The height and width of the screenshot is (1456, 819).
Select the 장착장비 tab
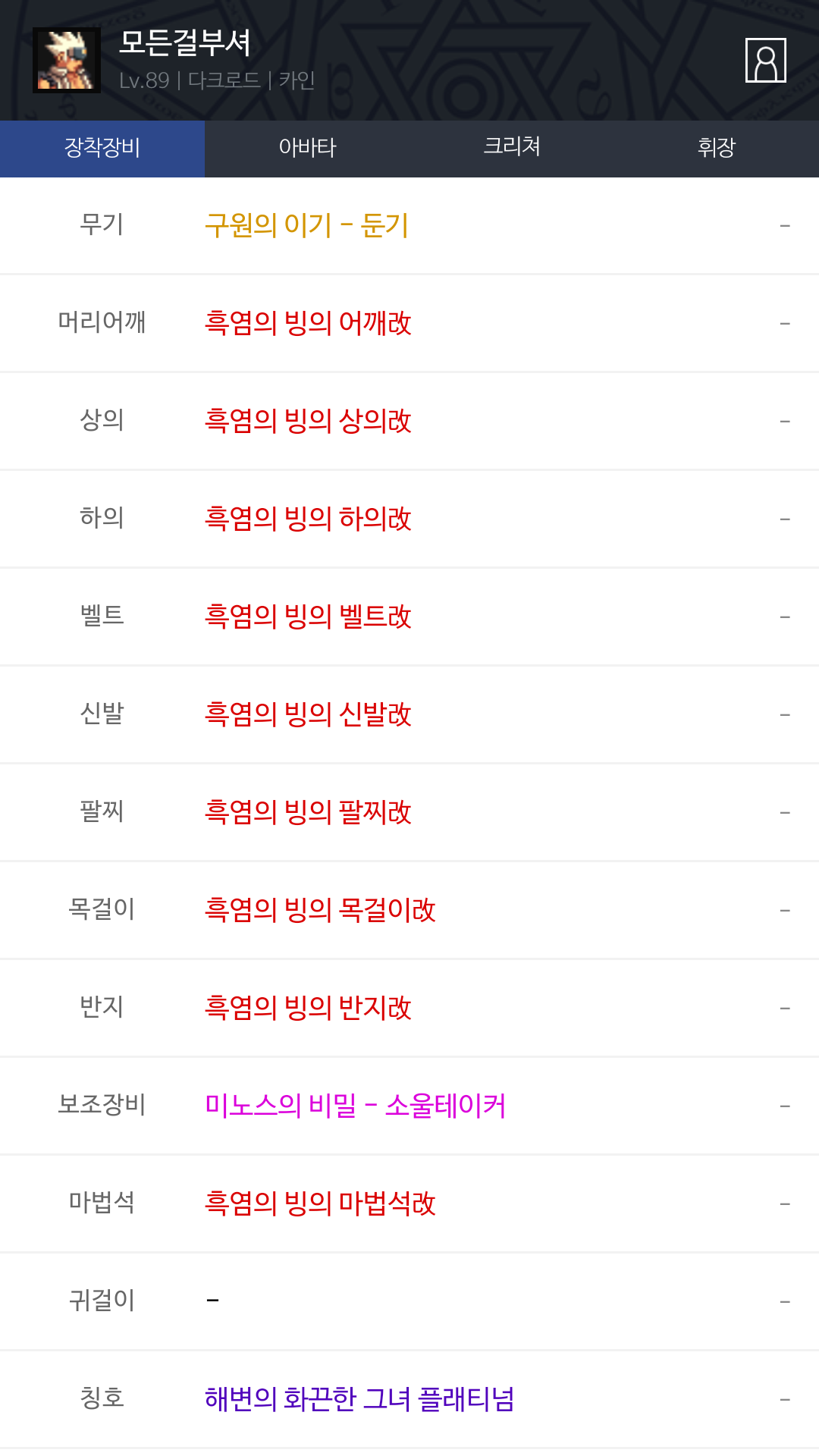[102, 148]
